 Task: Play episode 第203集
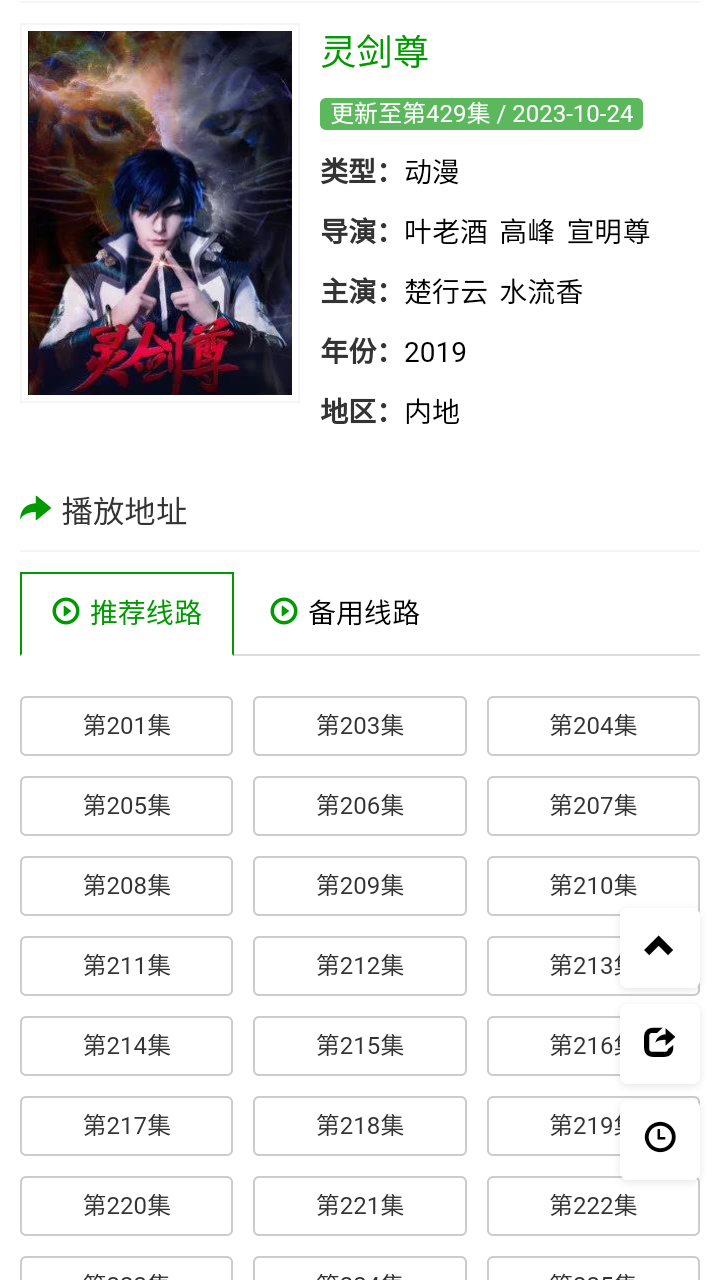point(360,726)
